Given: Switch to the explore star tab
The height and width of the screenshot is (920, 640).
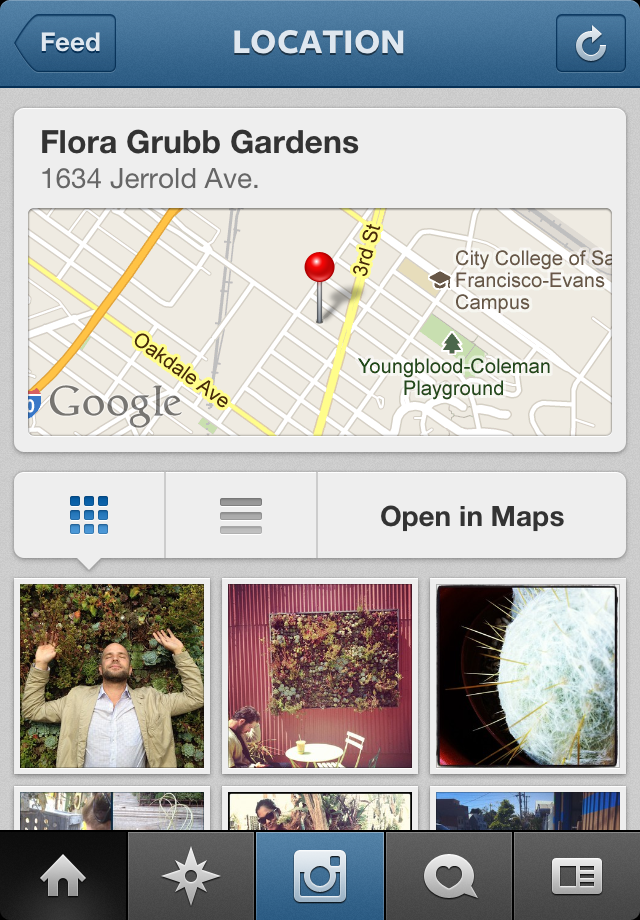Looking at the screenshot, I should point(191,876).
